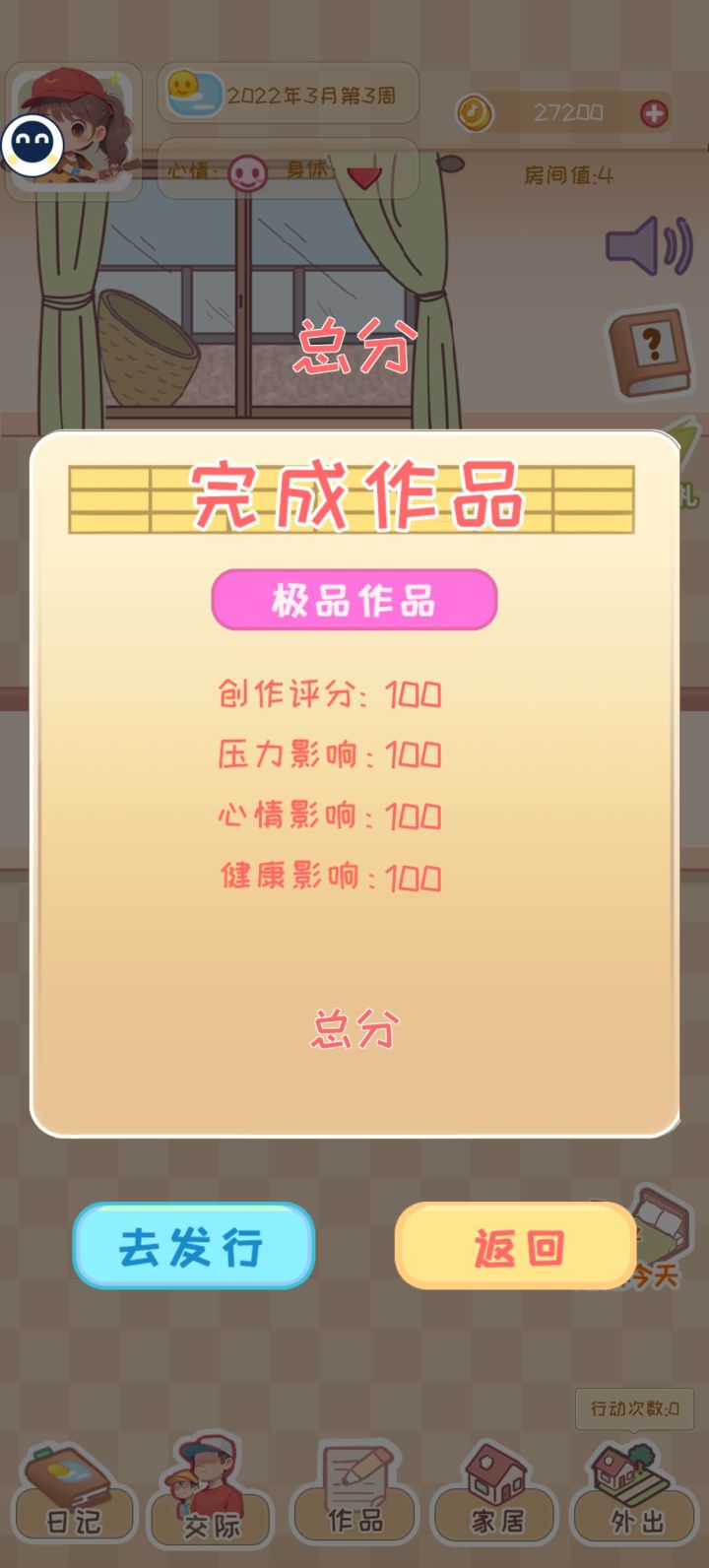The height and width of the screenshot is (1568, 709).
Task: Tap 去发行 to publish the work
Action: tap(193, 1245)
